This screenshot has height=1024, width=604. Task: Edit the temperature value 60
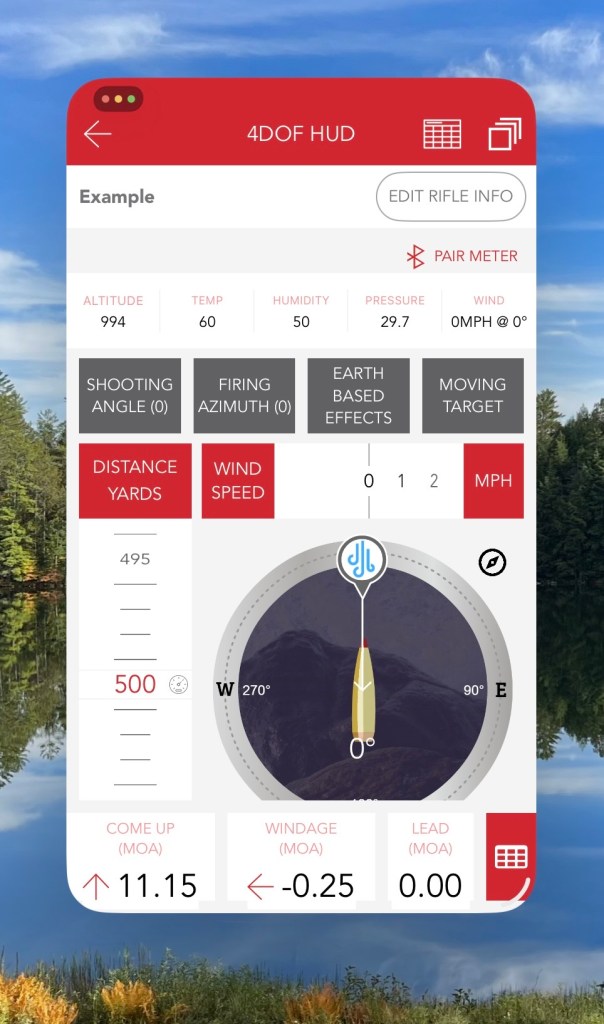pyautogui.click(x=207, y=321)
